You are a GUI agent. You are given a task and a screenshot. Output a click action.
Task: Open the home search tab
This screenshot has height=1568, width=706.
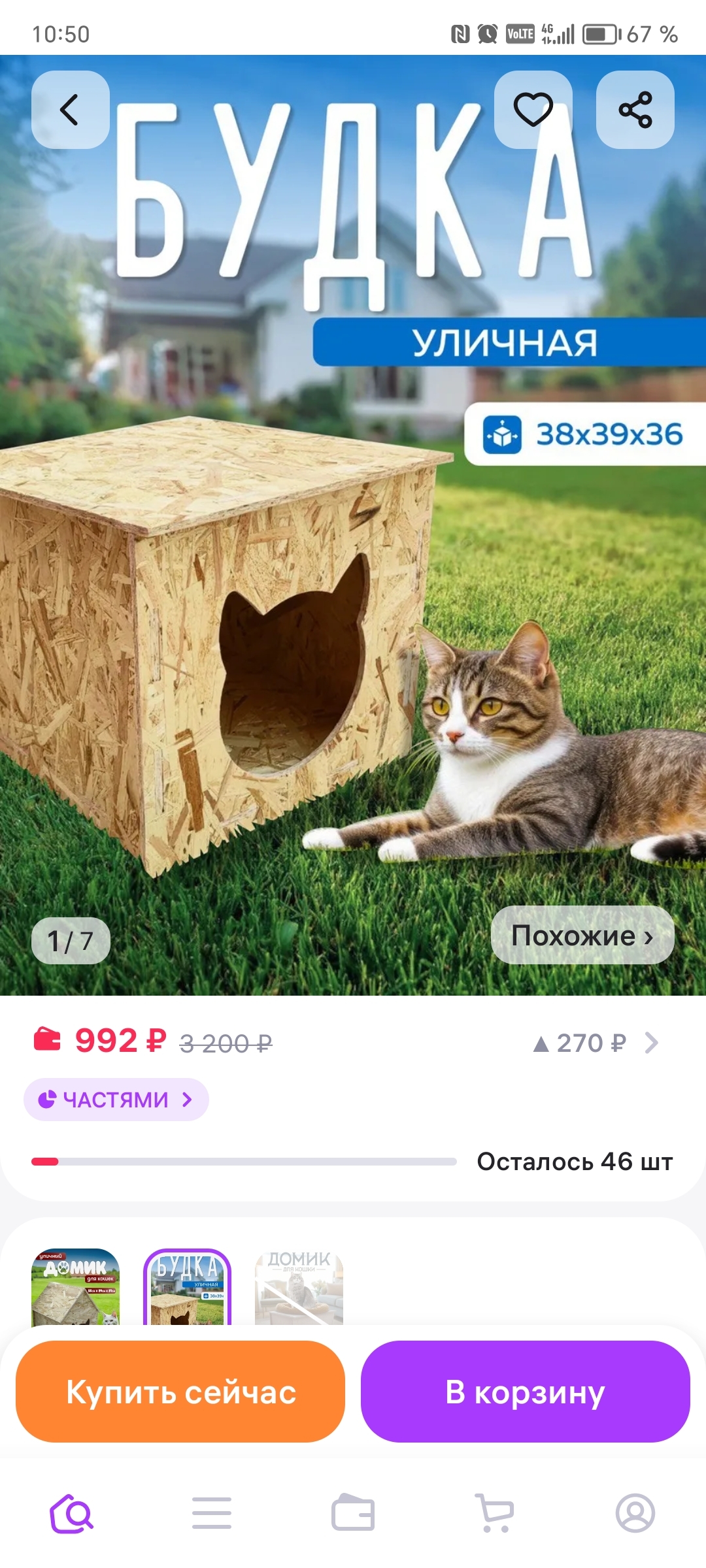pyautogui.click(x=71, y=1513)
